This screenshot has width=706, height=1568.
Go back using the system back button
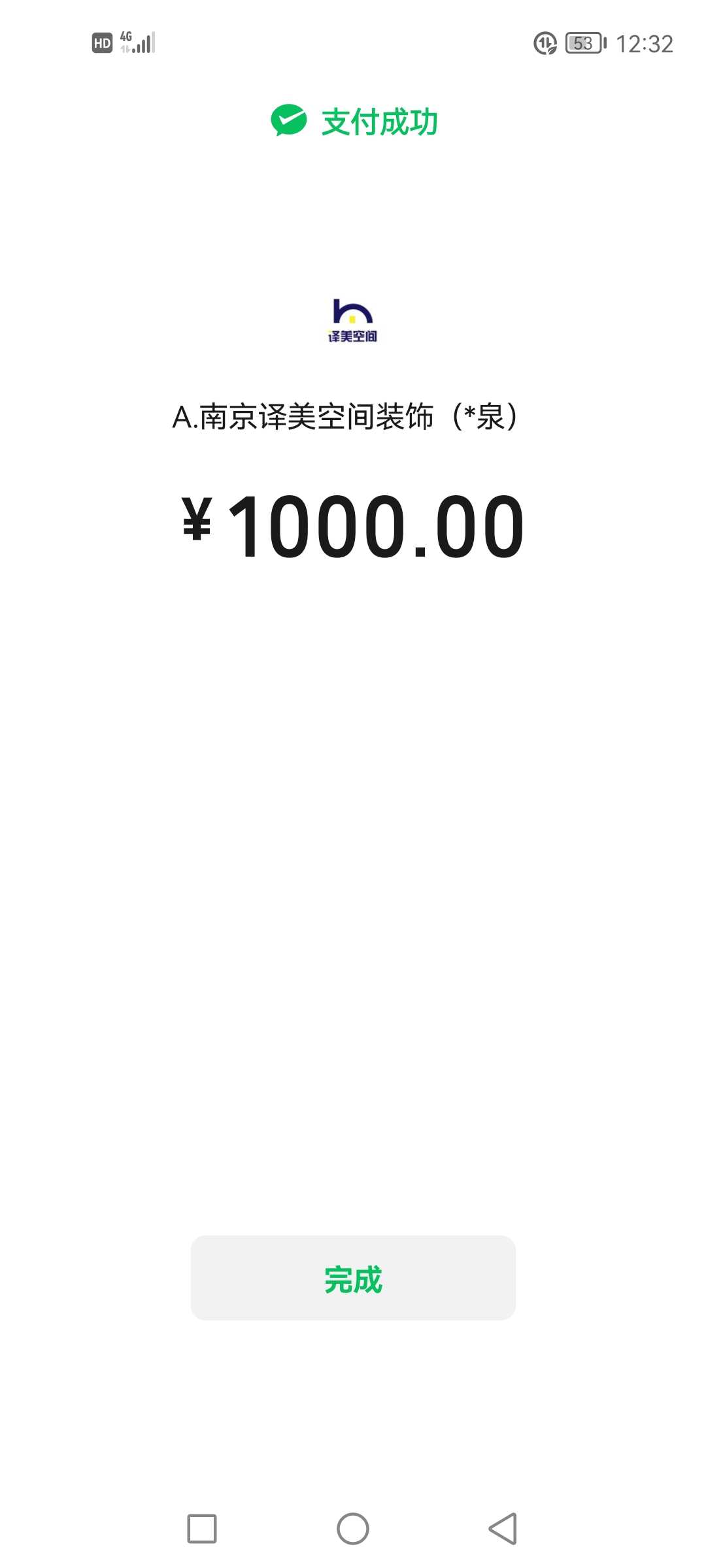503,1528
